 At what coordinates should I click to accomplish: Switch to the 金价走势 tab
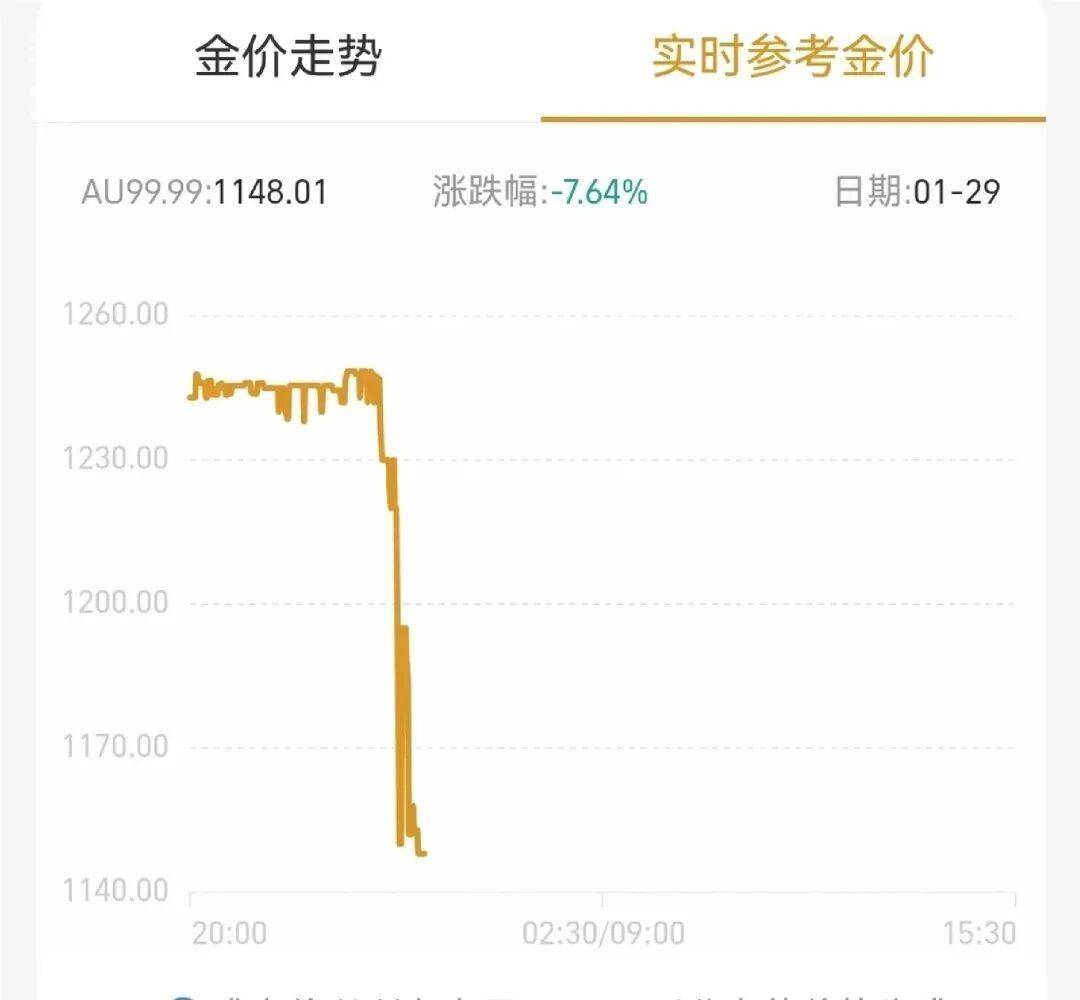(x=288, y=57)
